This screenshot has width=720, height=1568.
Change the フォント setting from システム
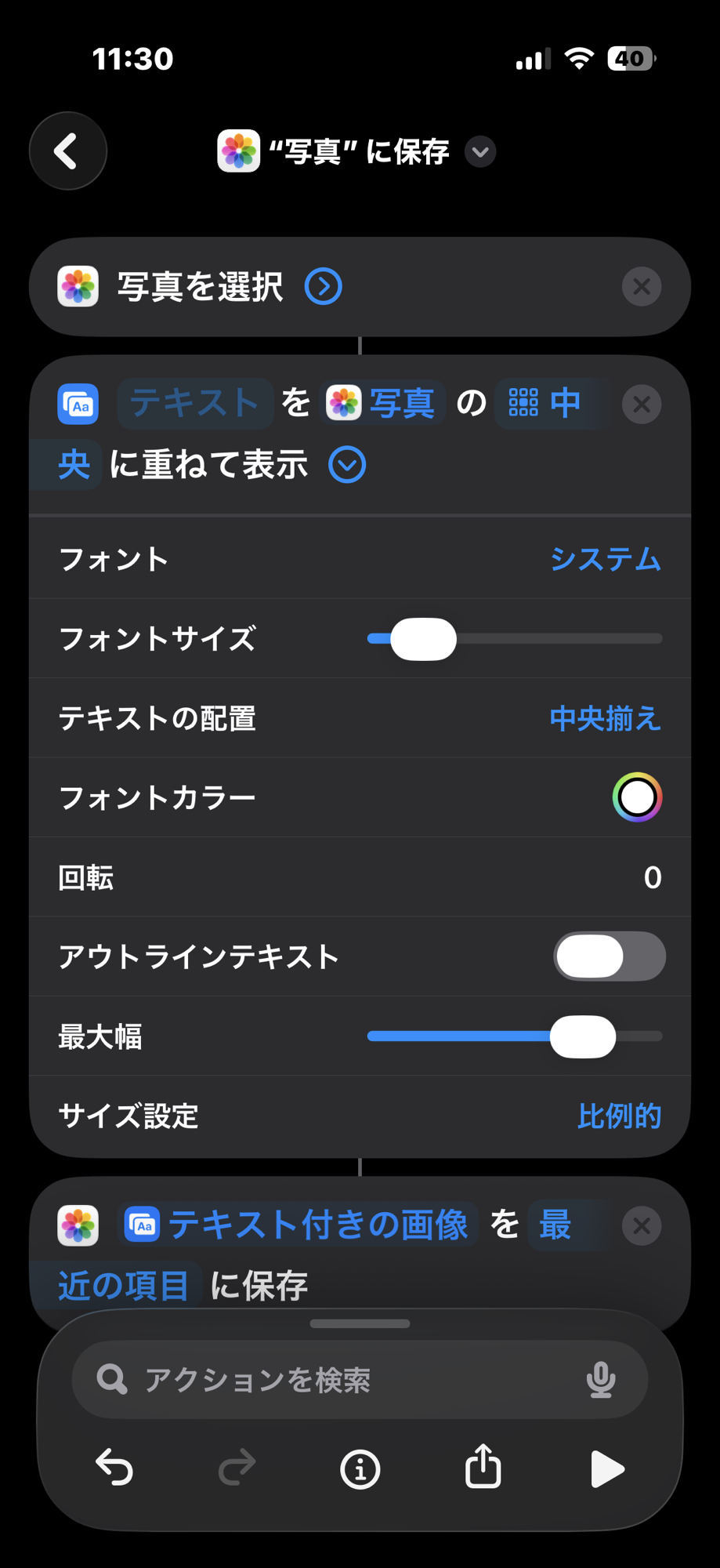[605, 560]
